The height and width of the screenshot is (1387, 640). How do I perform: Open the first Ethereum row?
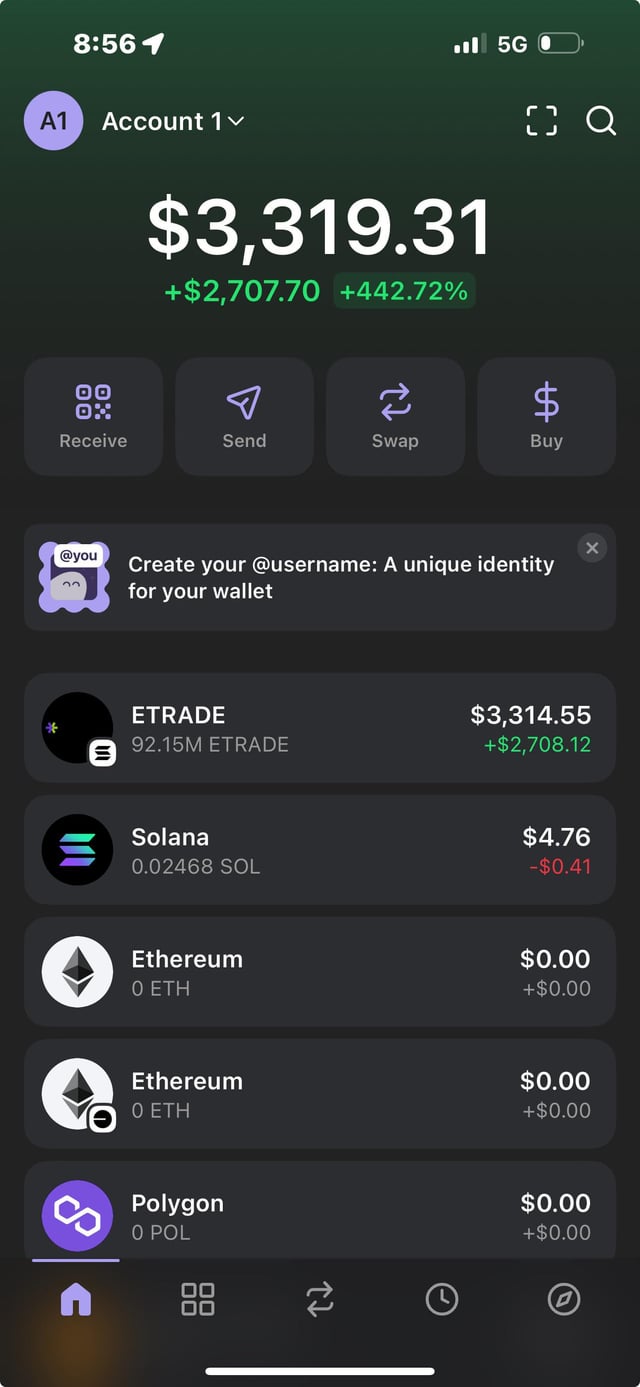click(x=320, y=972)
